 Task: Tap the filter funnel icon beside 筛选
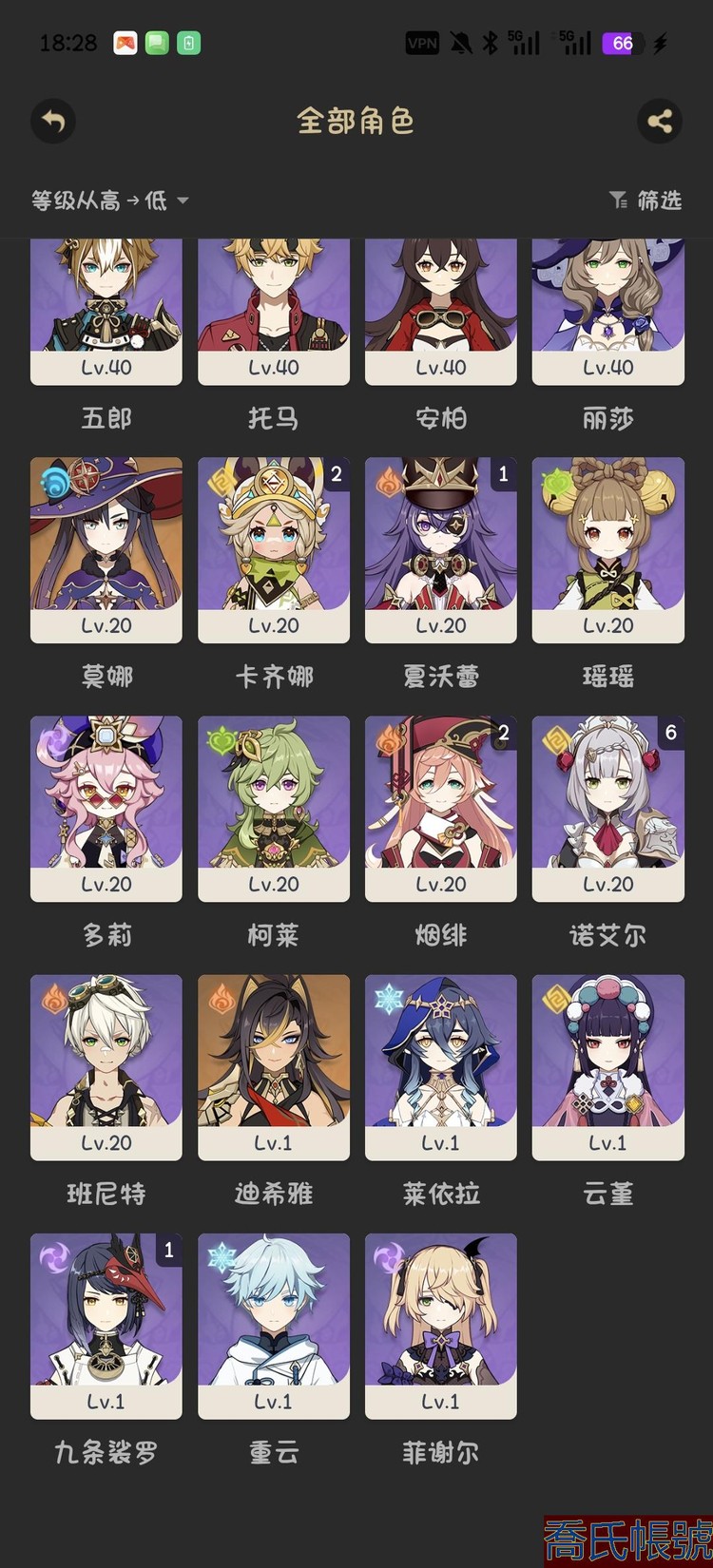618,201
